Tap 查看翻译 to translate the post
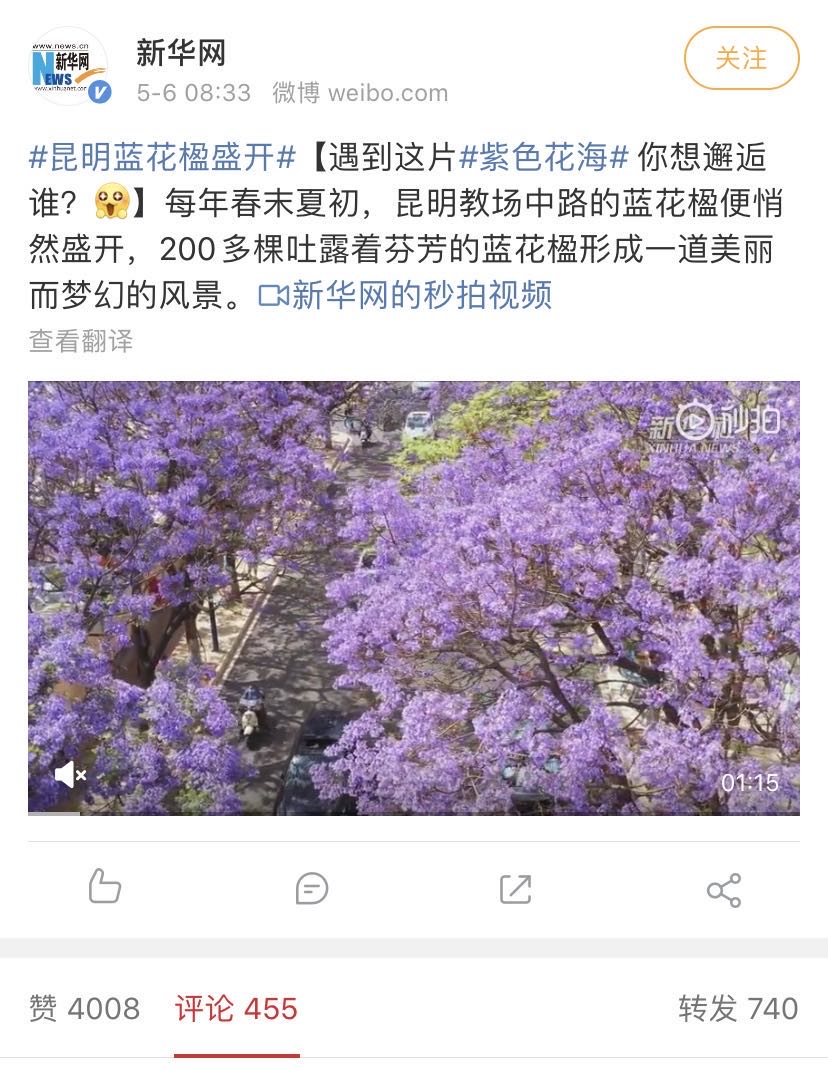Screen dimensions: 828x1071 pos(80,341)
